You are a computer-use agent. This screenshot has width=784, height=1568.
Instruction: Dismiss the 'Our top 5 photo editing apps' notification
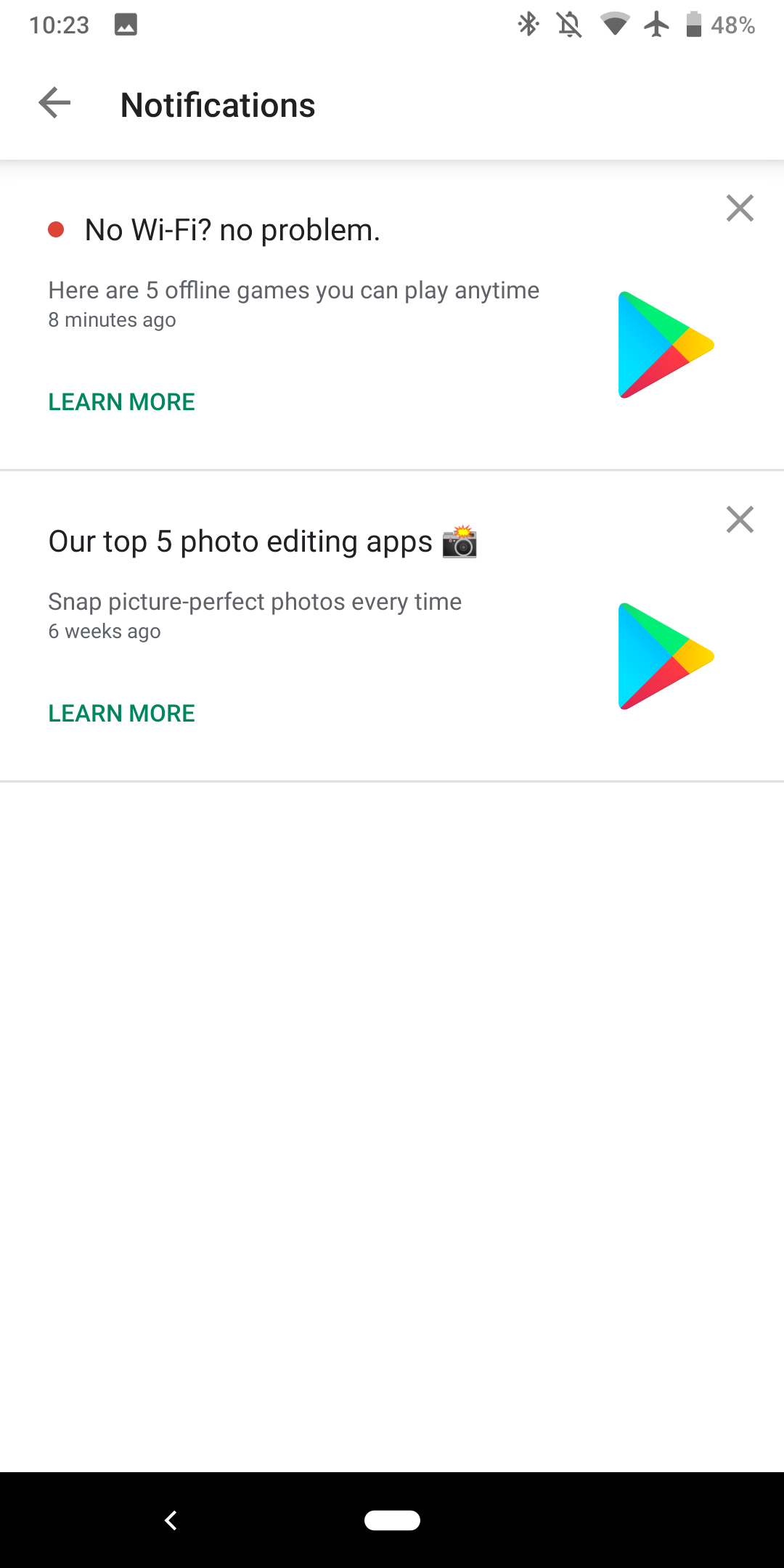pos(740,520)
